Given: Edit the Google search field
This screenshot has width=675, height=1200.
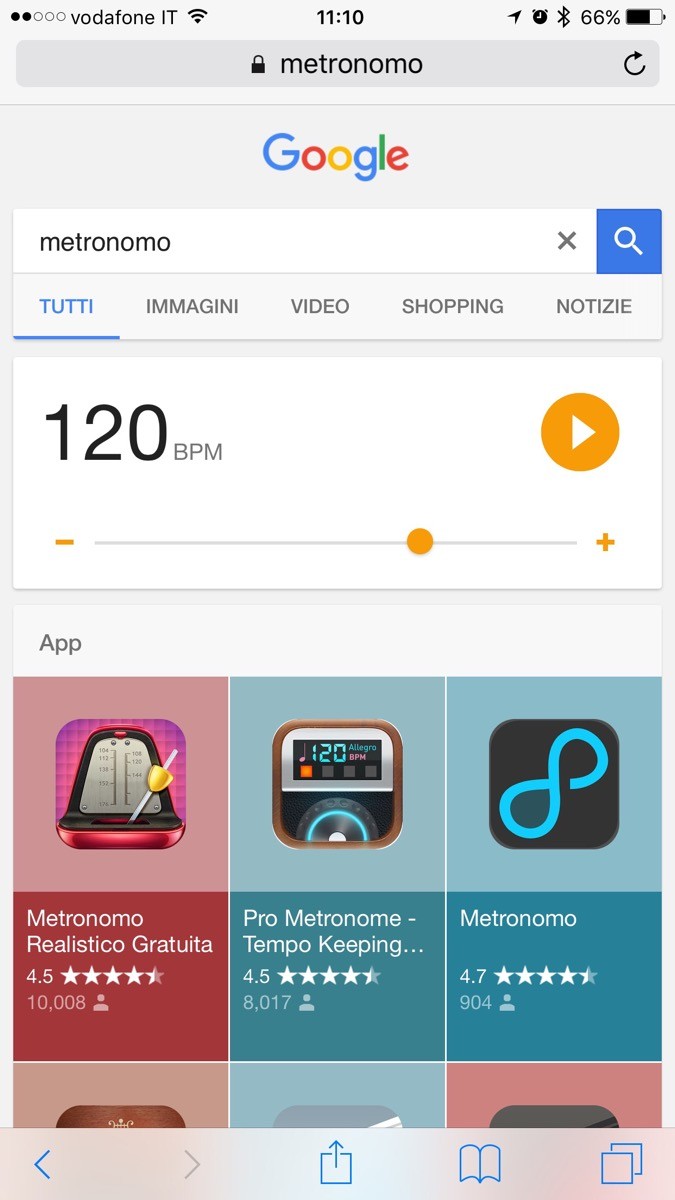Looking at the screenshot, I should (x=280, y=241).
